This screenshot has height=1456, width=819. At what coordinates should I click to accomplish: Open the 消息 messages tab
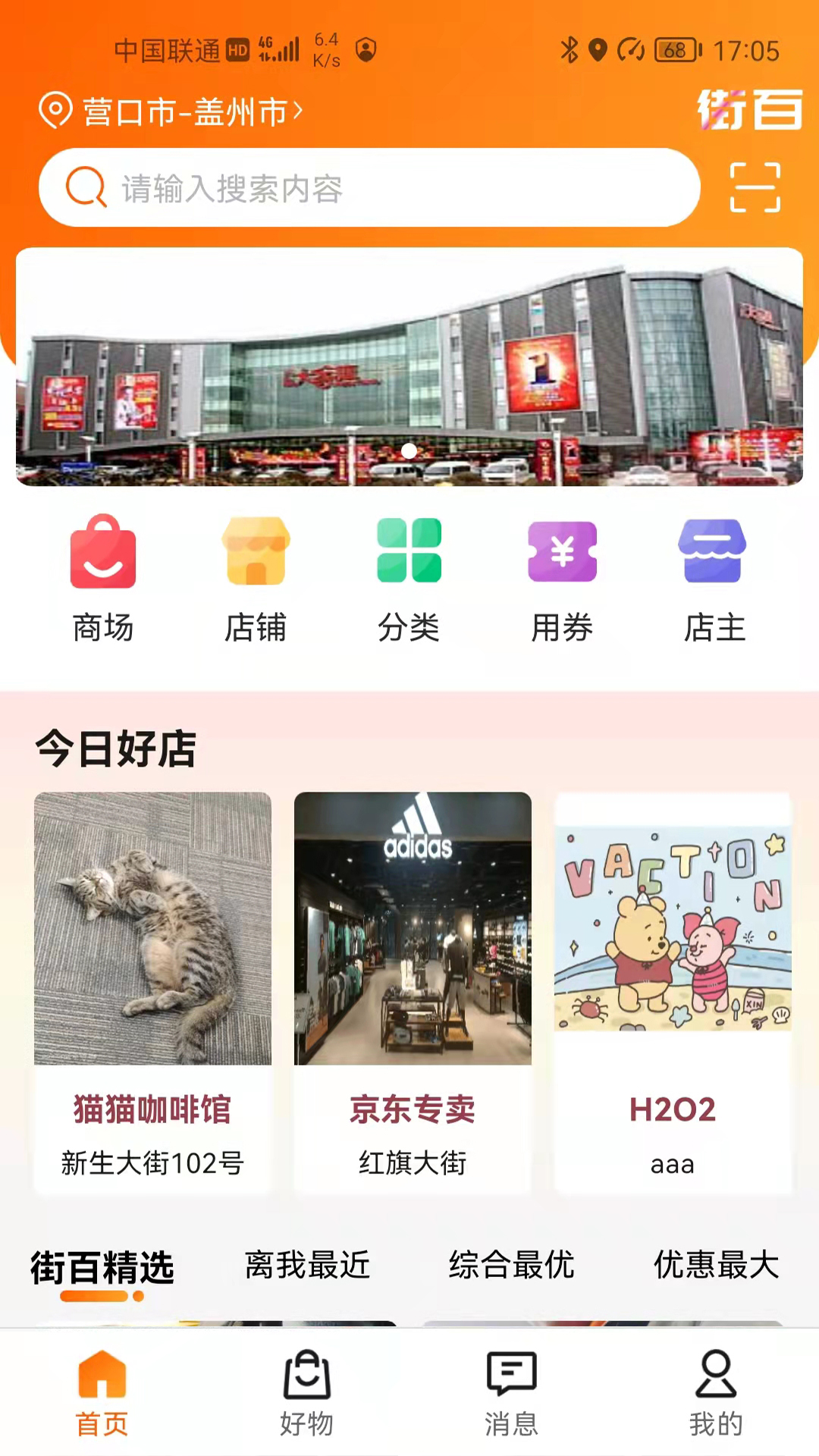(512, 1392)
